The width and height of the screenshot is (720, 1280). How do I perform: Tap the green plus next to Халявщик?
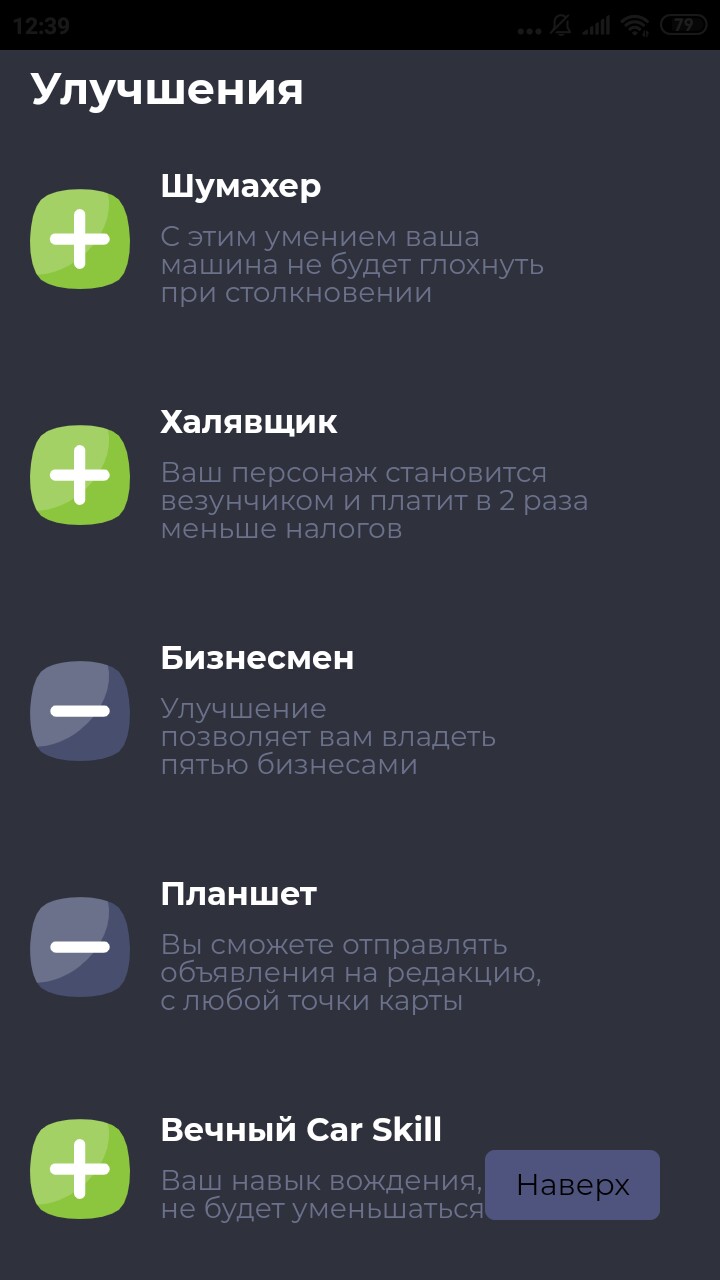80,475
